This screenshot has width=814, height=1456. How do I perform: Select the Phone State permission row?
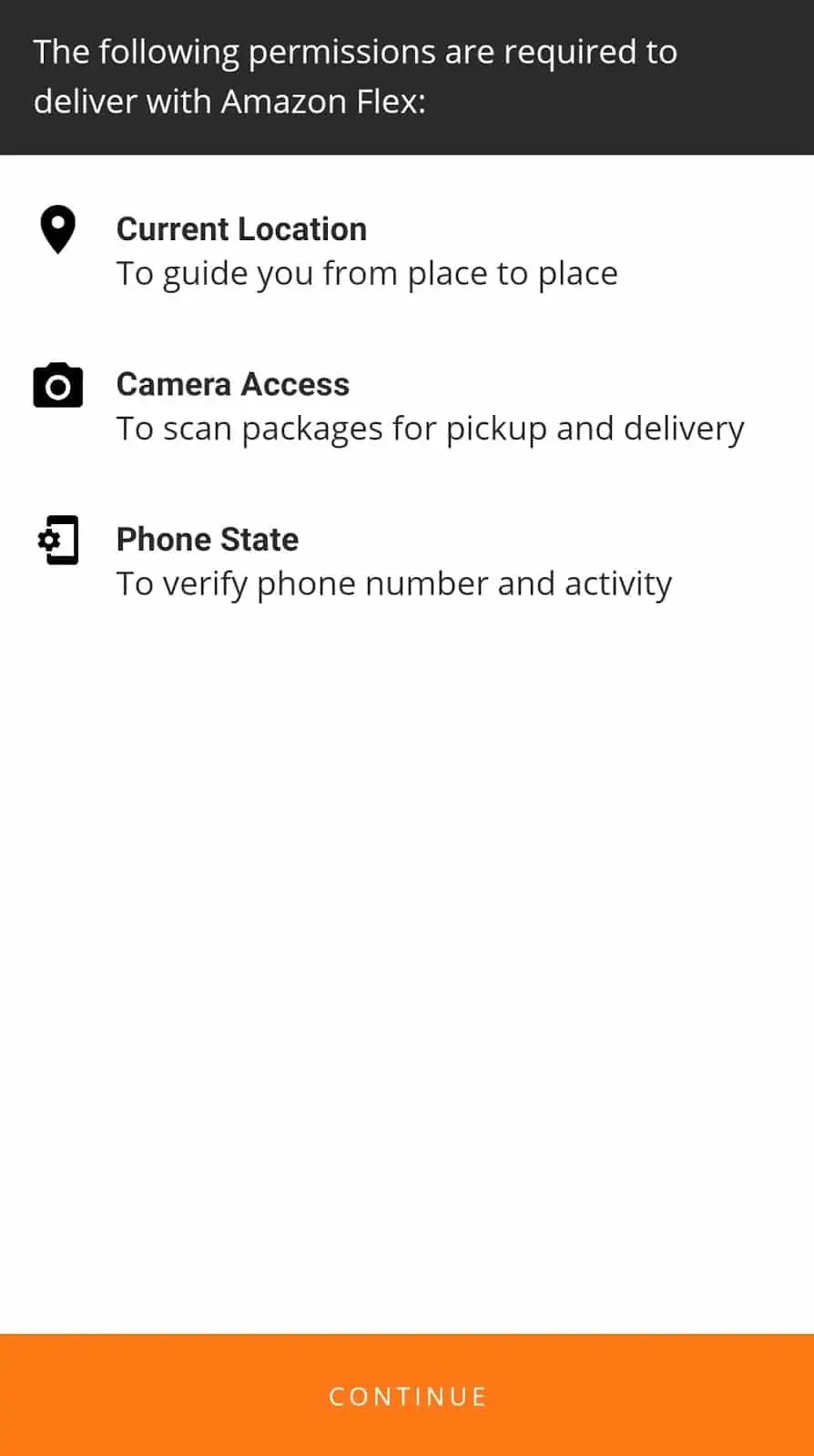pos(364,560)
